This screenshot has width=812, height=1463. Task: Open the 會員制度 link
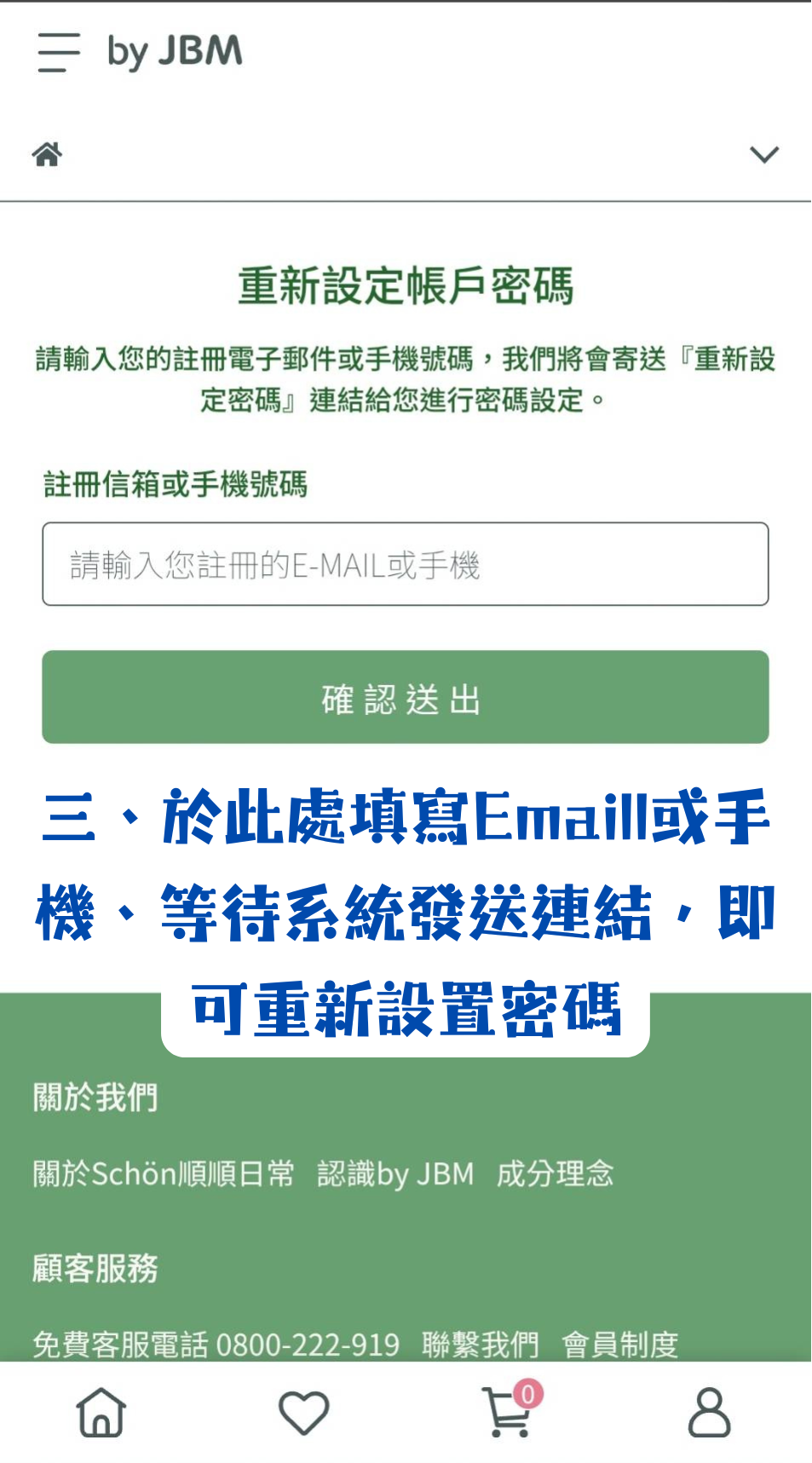coord(620,1344)
